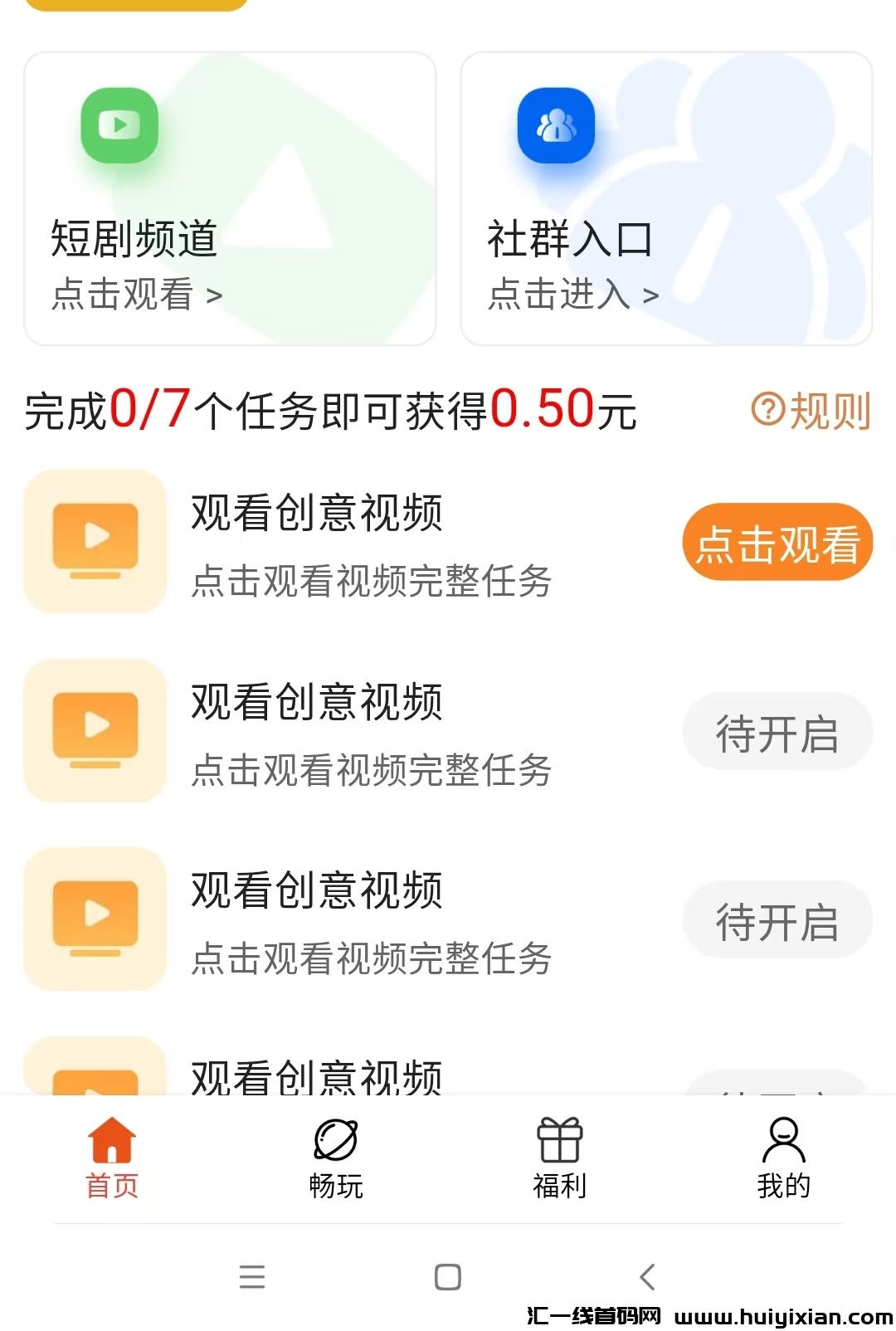
Task: Tap the blue 社群入口 community icon
Action: coord(554,126)
